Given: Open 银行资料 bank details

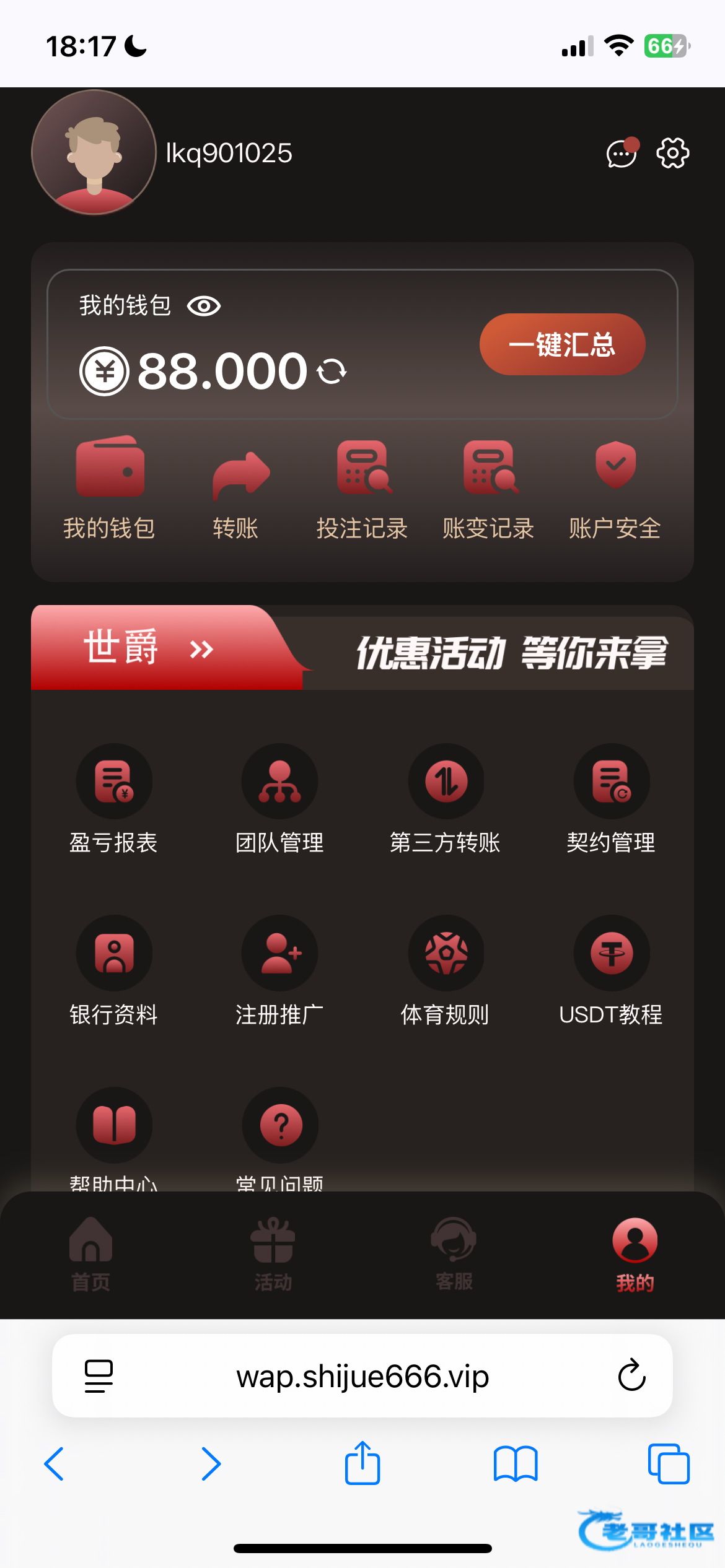Looking at the screenshot, I should click(114, 971).
